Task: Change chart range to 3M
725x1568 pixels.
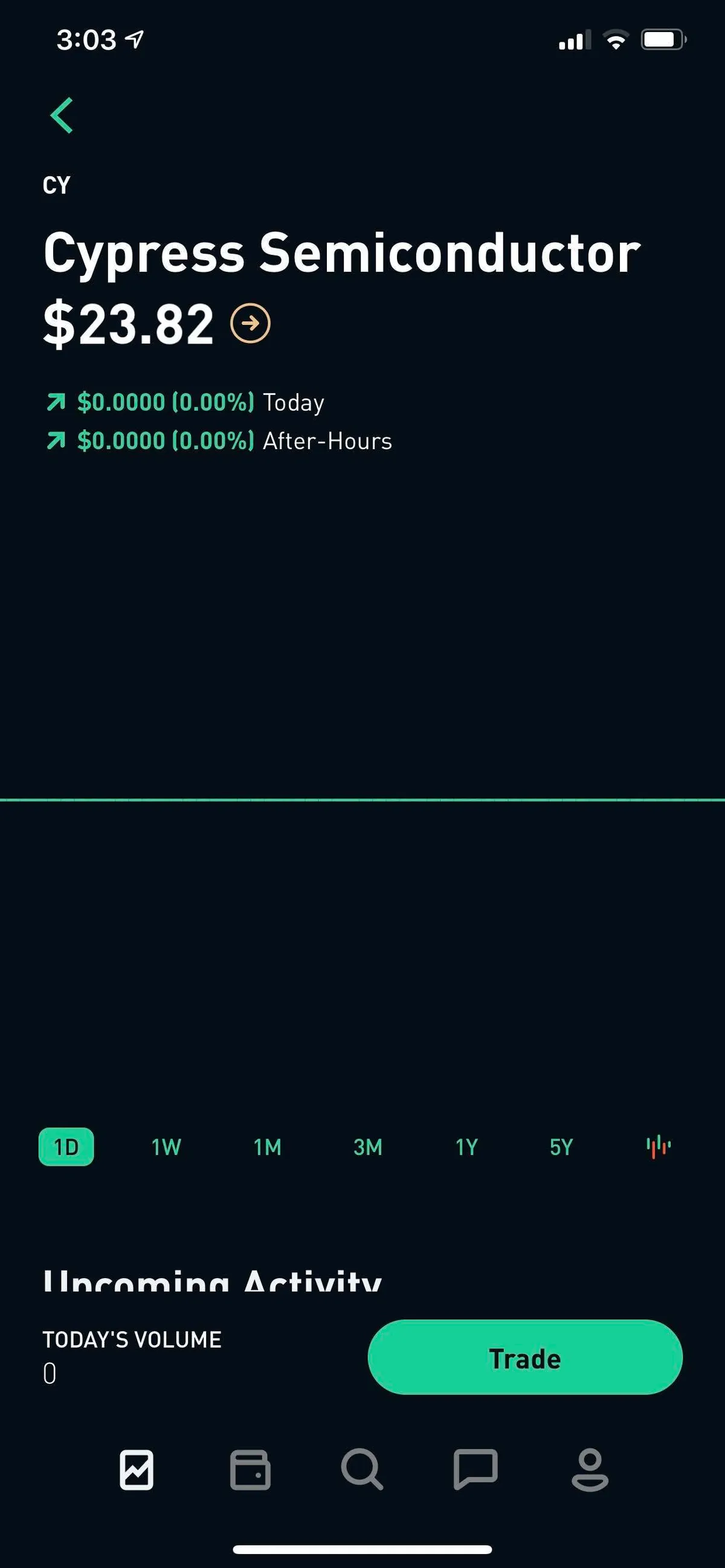Action: point(368,1147)
